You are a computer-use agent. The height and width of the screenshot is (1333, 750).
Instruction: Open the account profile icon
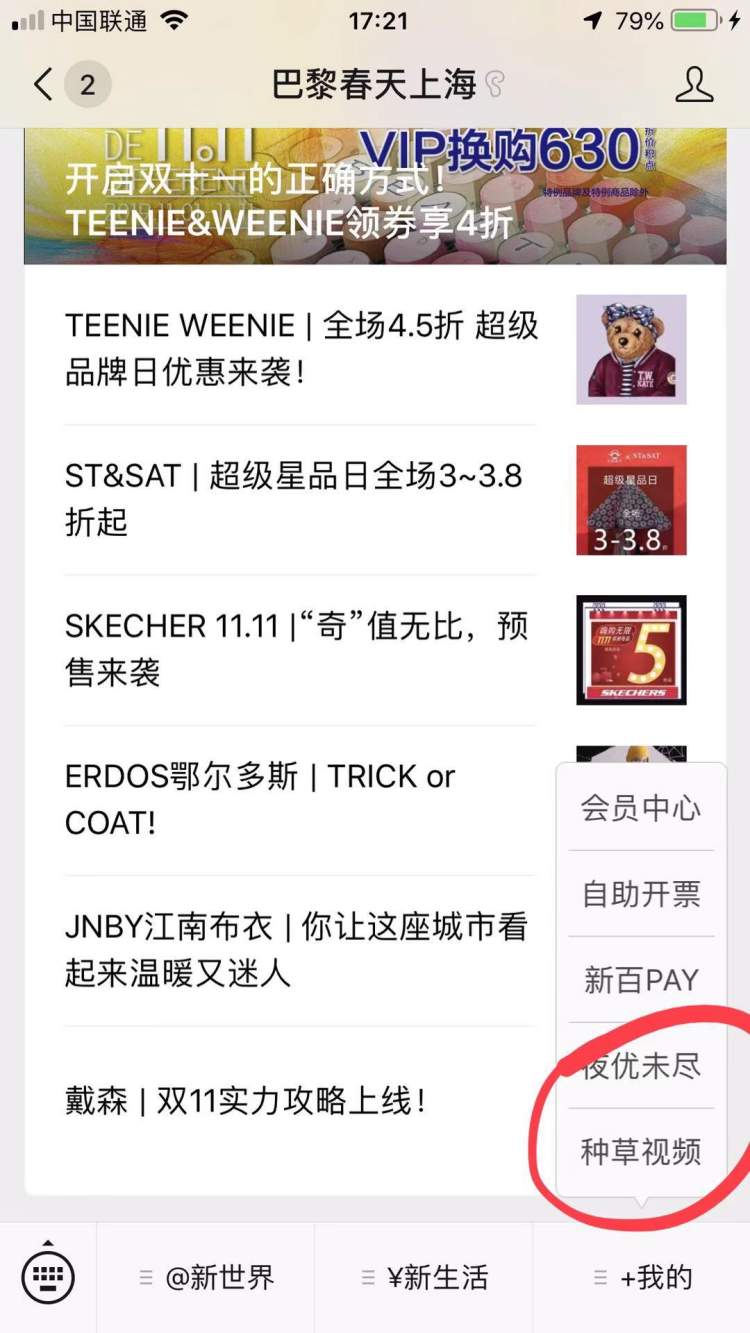click(x=694, y=85)
